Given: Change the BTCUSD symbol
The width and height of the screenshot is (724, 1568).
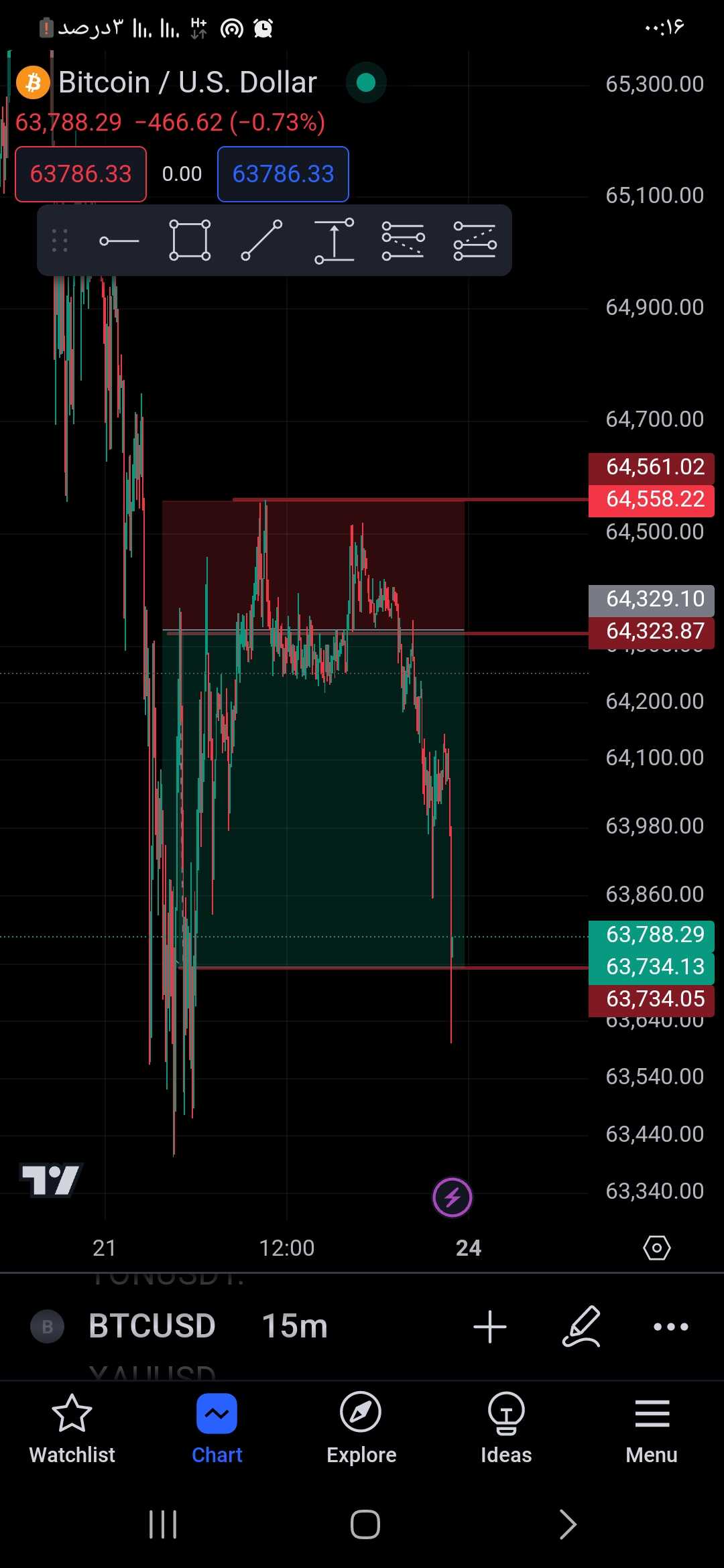Looking at the screenshot, I should tap(152, 1326).
